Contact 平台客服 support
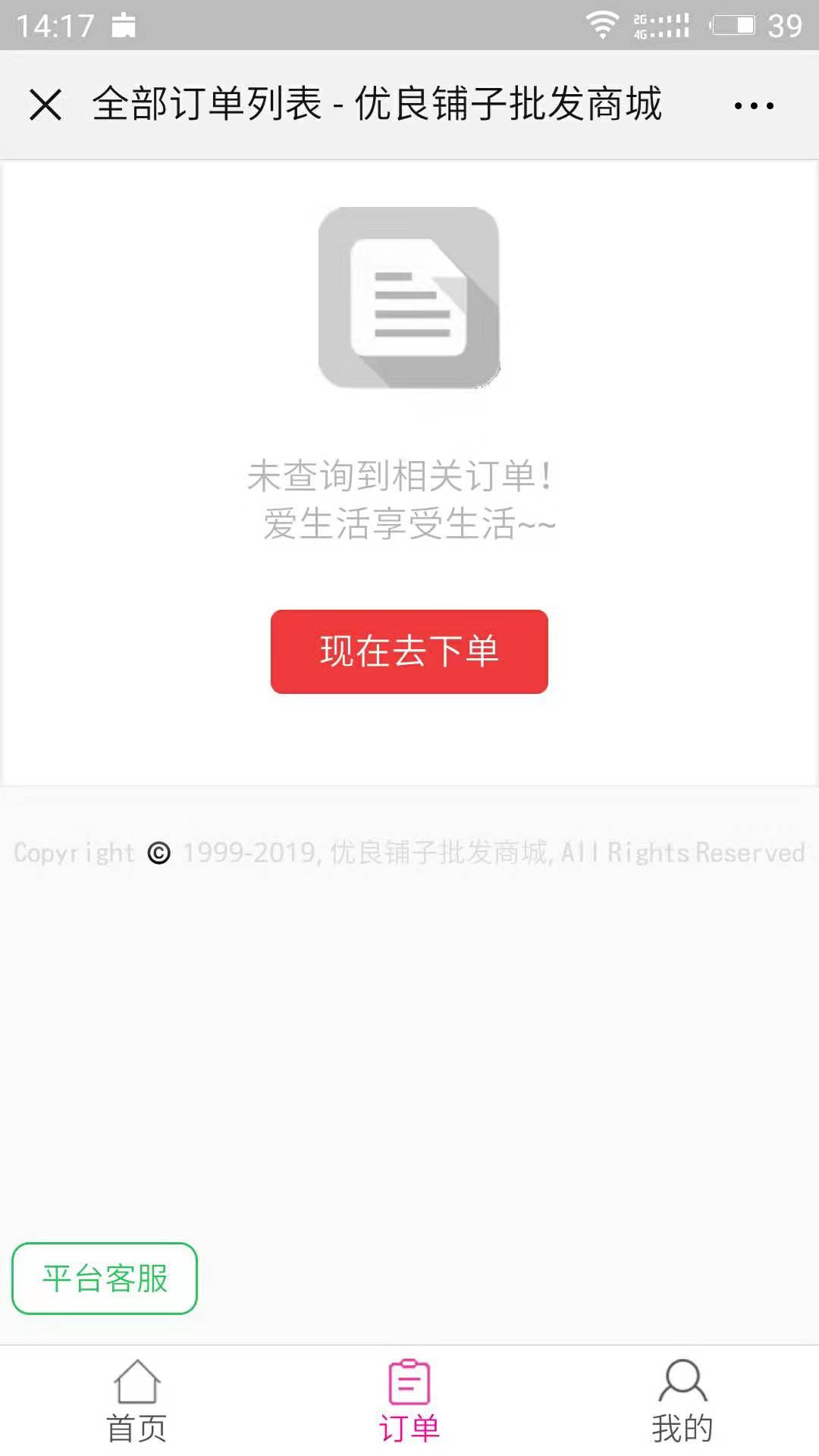The image size is (819, 1456). pyautogui.click(x=105, y=1278)
